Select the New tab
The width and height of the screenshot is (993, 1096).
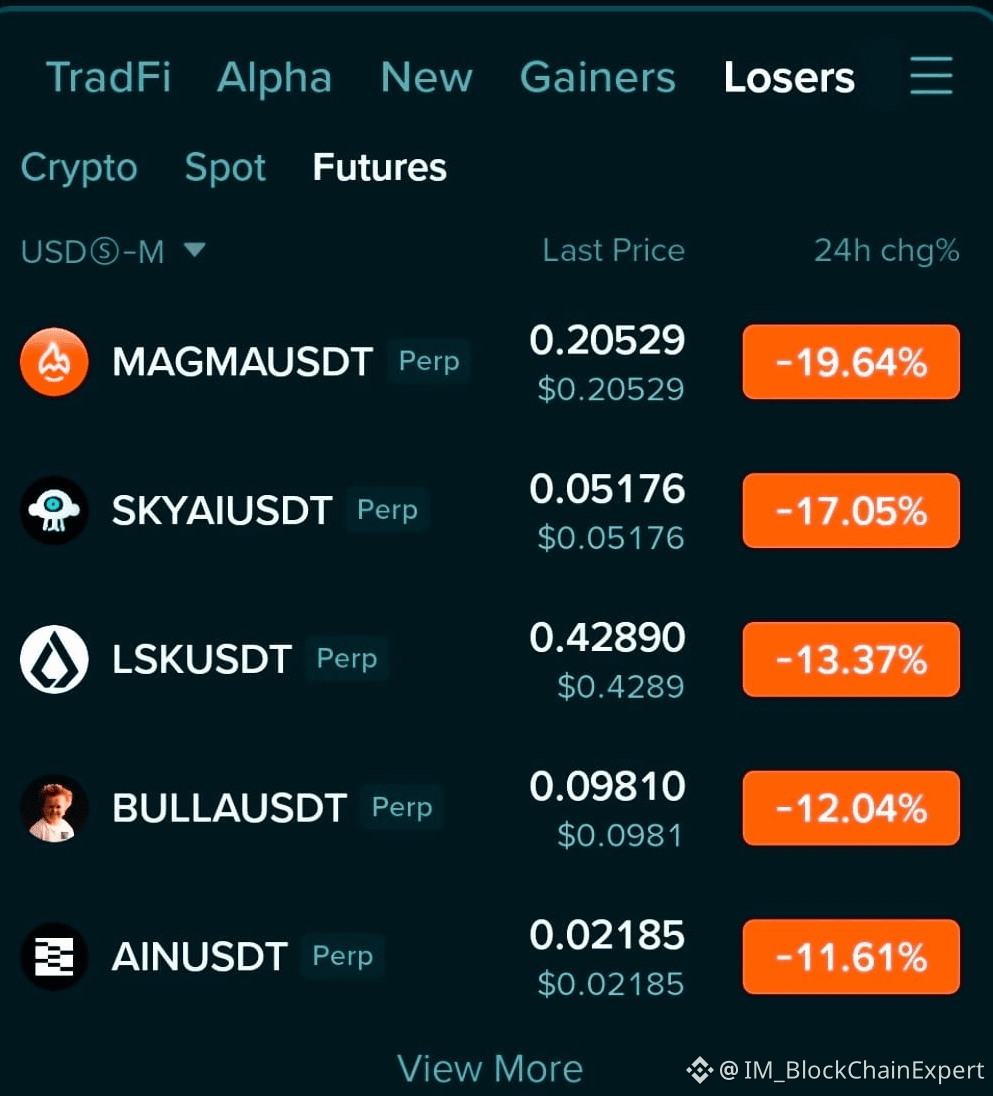click(427, 78)
